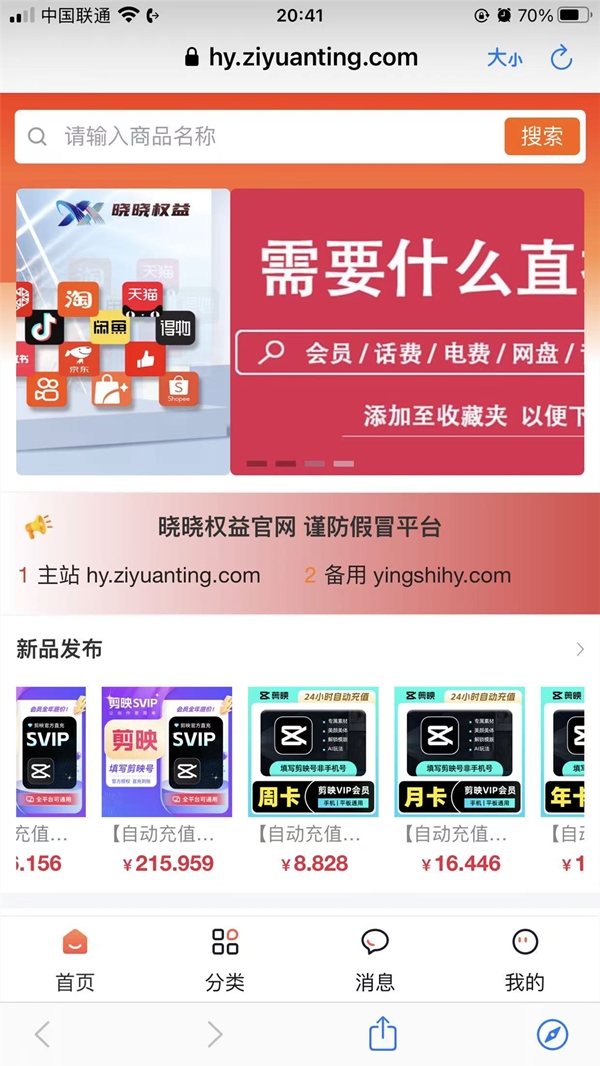Expand the 新品发布 section chevron

(580, 650)
